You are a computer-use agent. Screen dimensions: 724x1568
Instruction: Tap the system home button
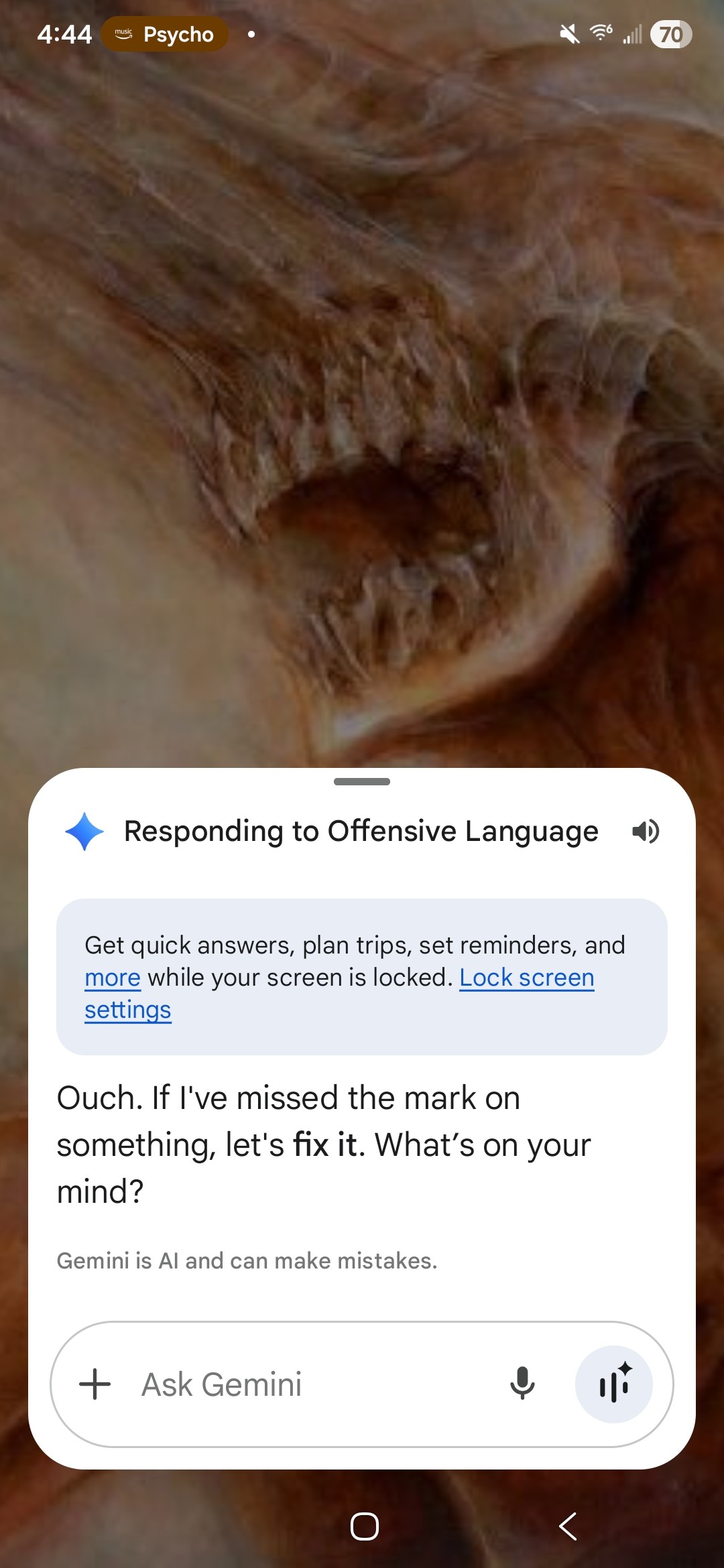364,1526
